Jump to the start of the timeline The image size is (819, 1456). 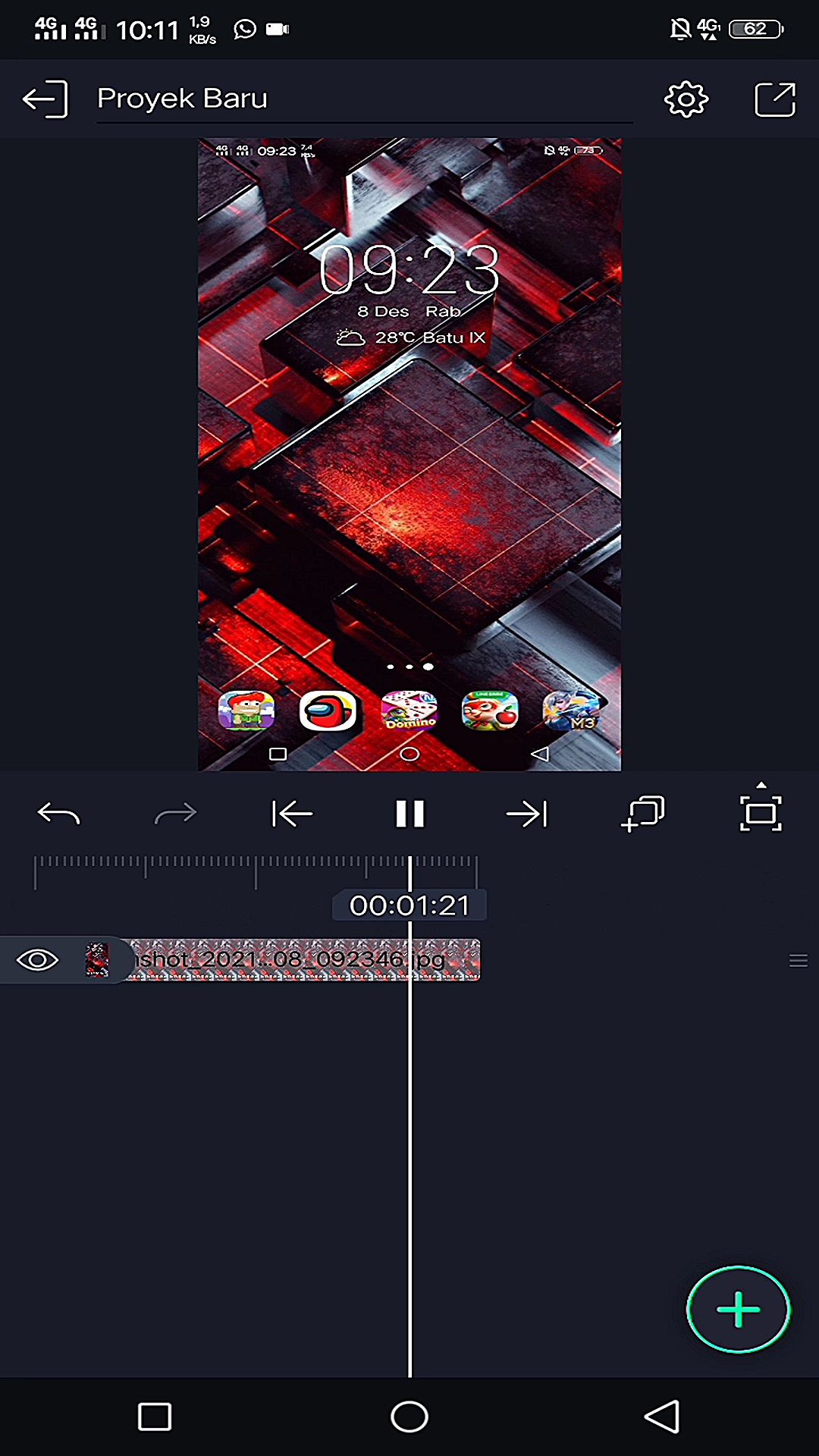(x=292, y=814)
